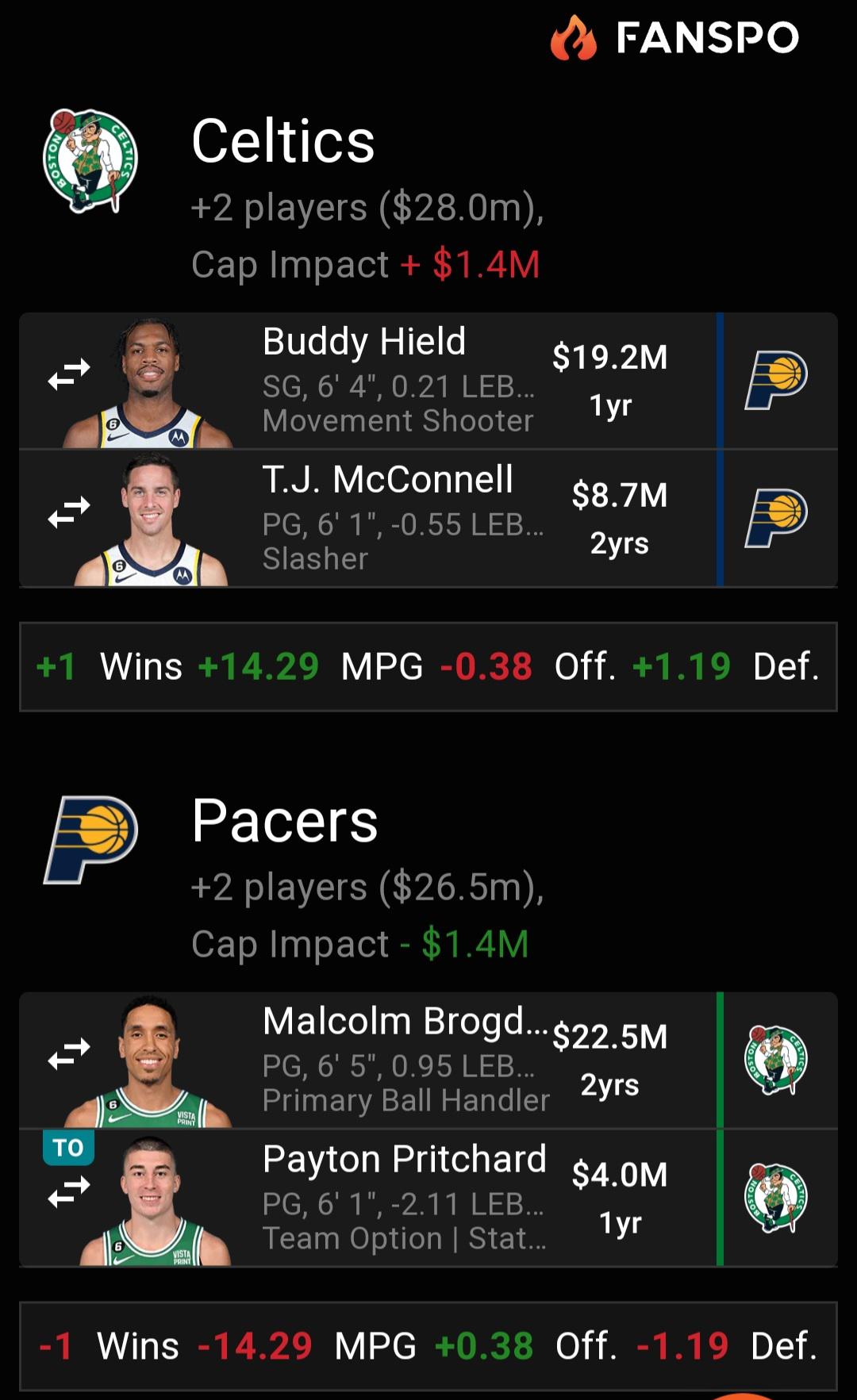Select the Payton Pritchard row
857x1400 pixels.
(x=397, y=1199)
